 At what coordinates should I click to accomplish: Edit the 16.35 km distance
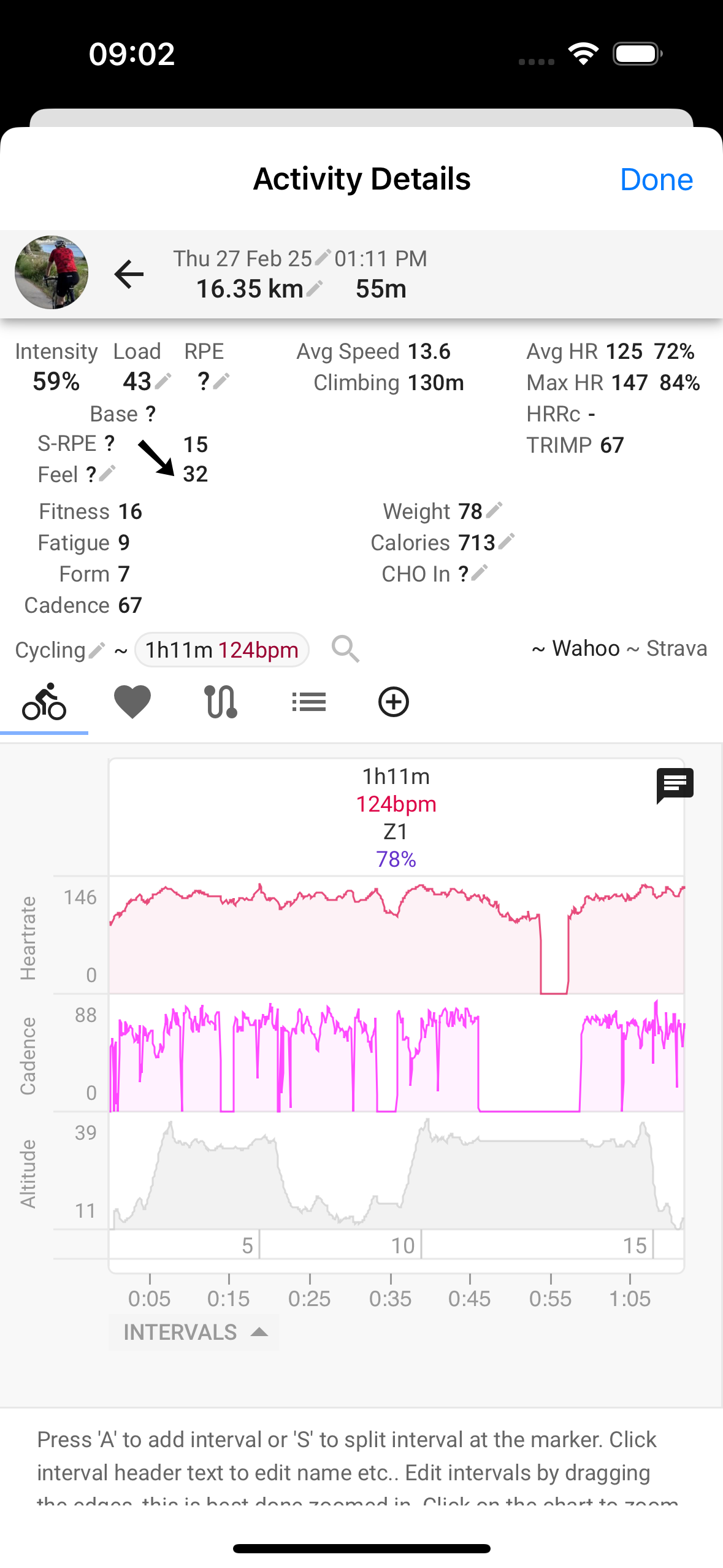[x=314, y=288]
